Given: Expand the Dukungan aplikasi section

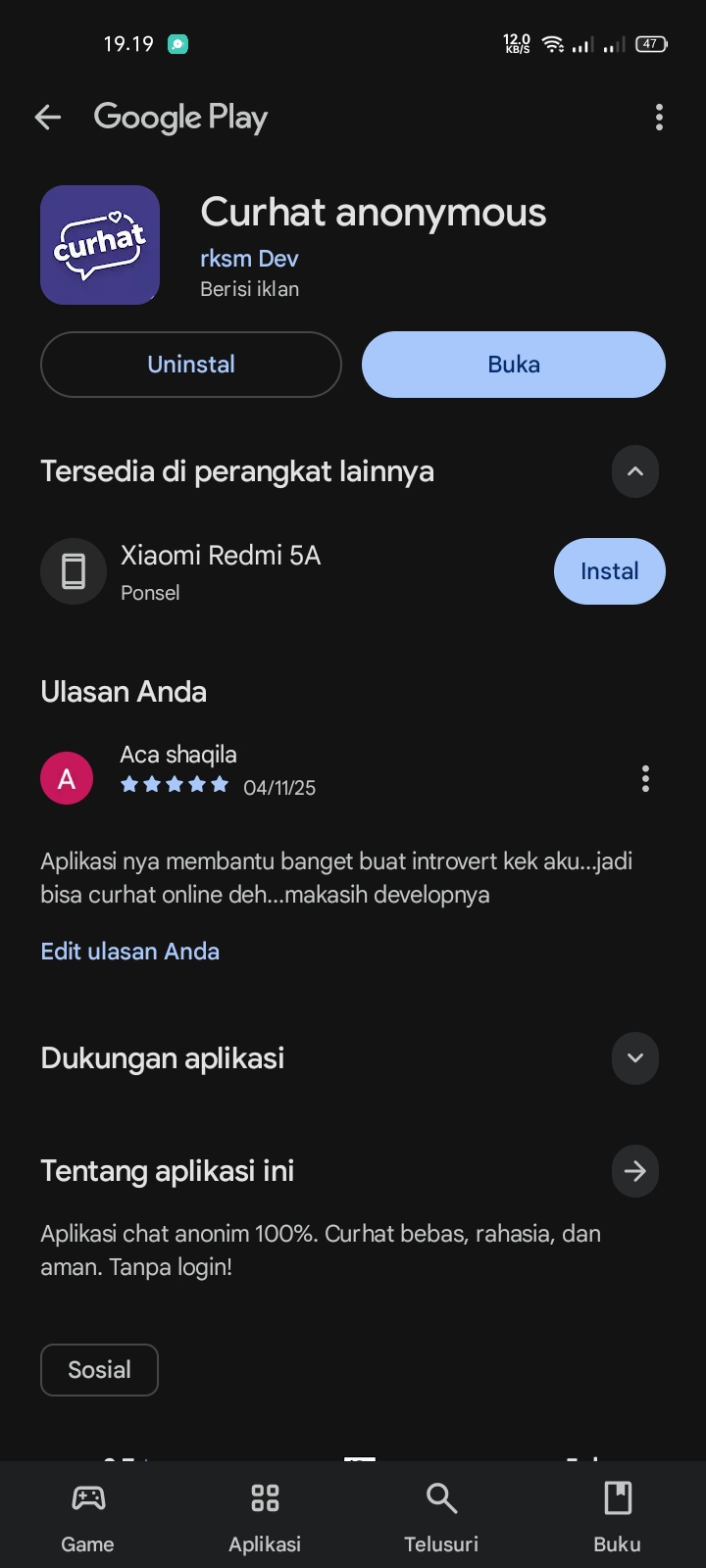Looking at the screenshot, I should coord(635,1058).
